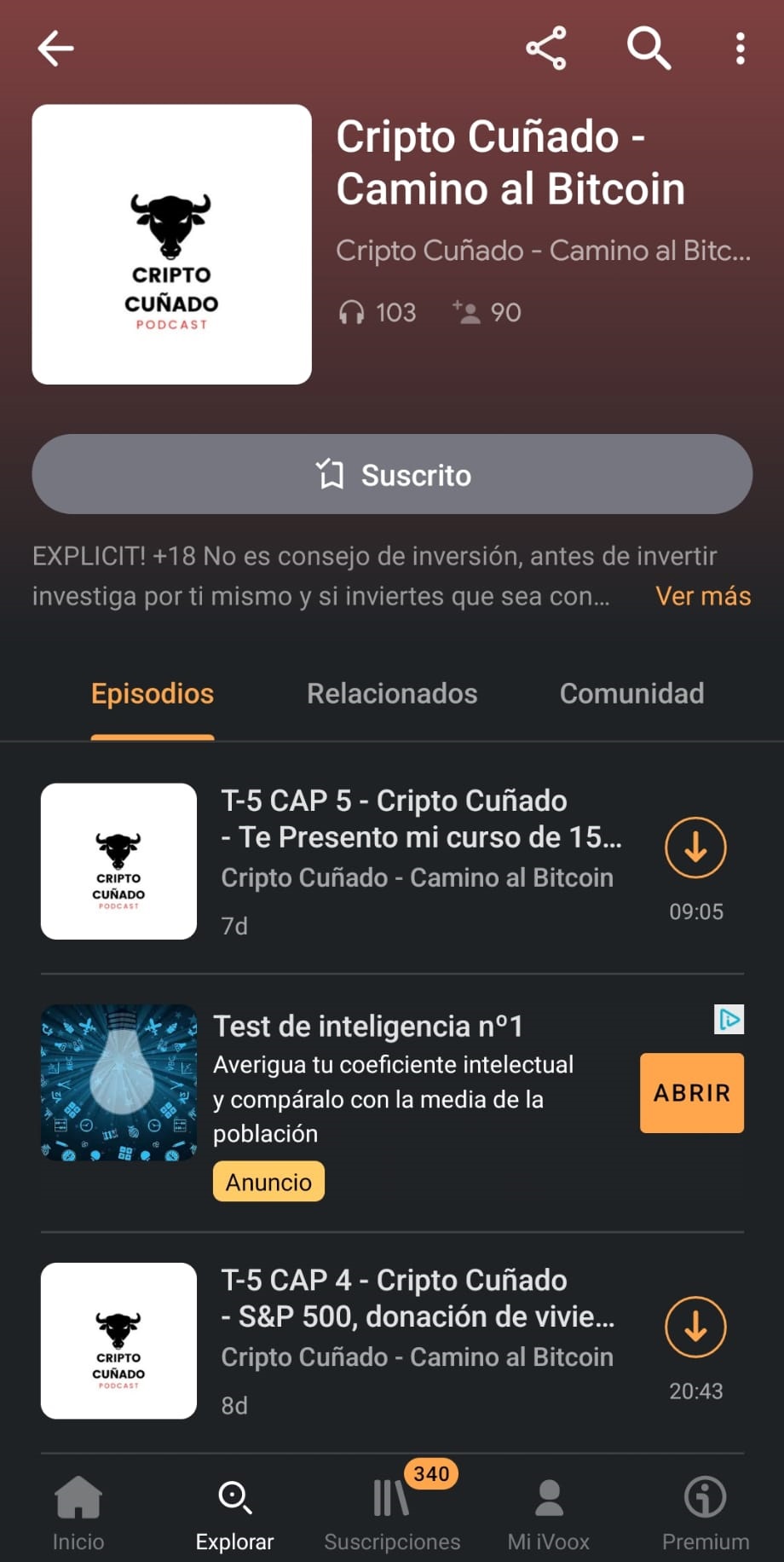Select the Episodios tab
Image resolution: width=784 pixels, height=1562 pixels.
153,694
